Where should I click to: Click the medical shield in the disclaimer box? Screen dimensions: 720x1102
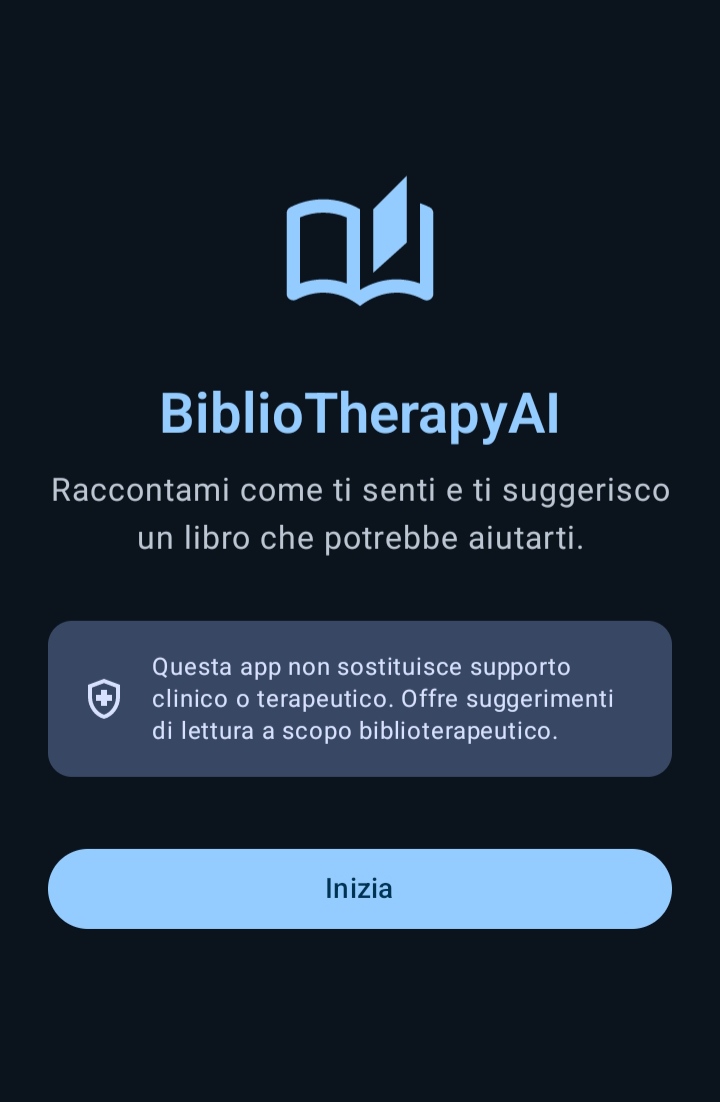pos(104,698)
